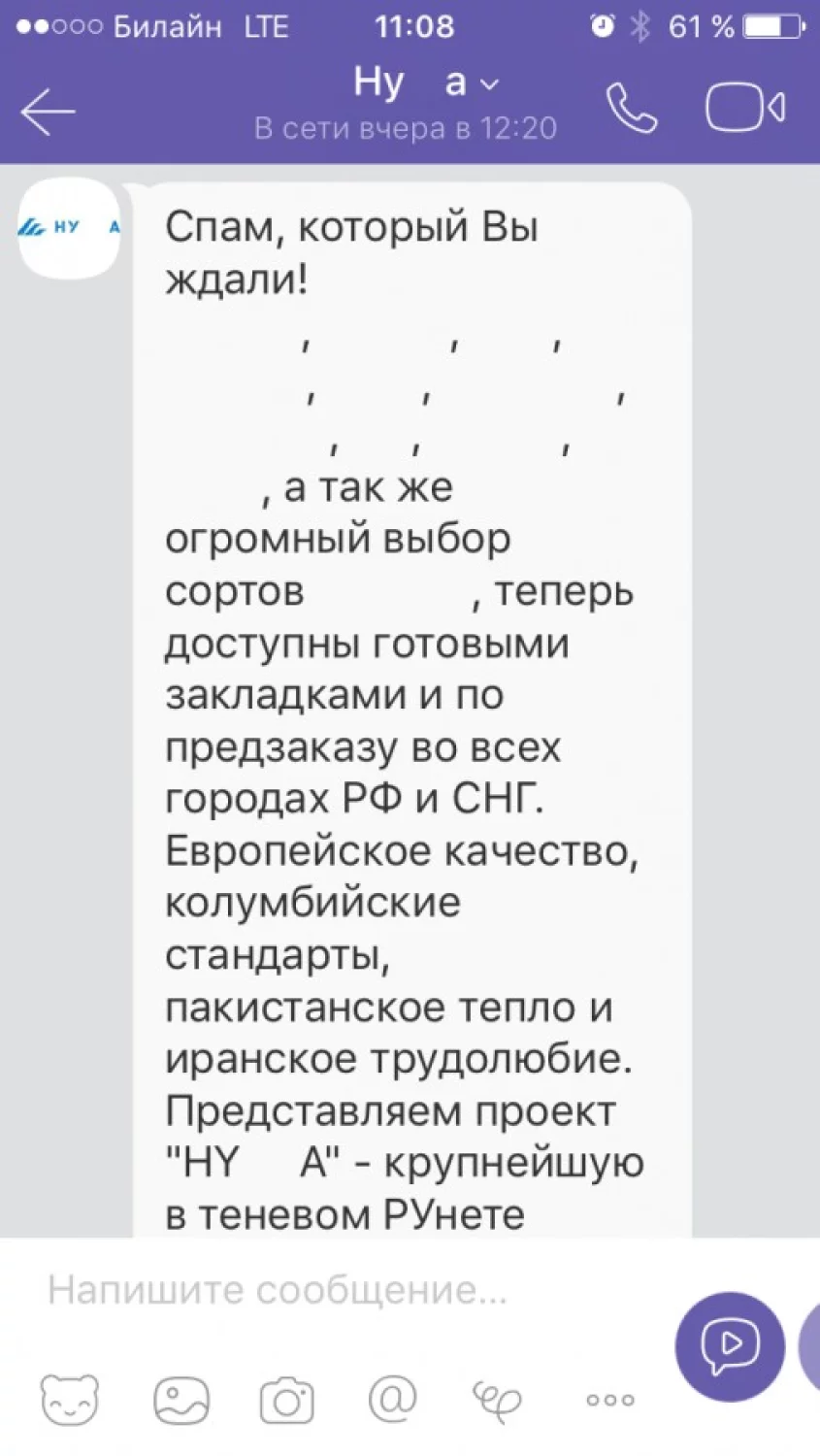
Task: Insert an @ mention
Action: point(390,1401)
